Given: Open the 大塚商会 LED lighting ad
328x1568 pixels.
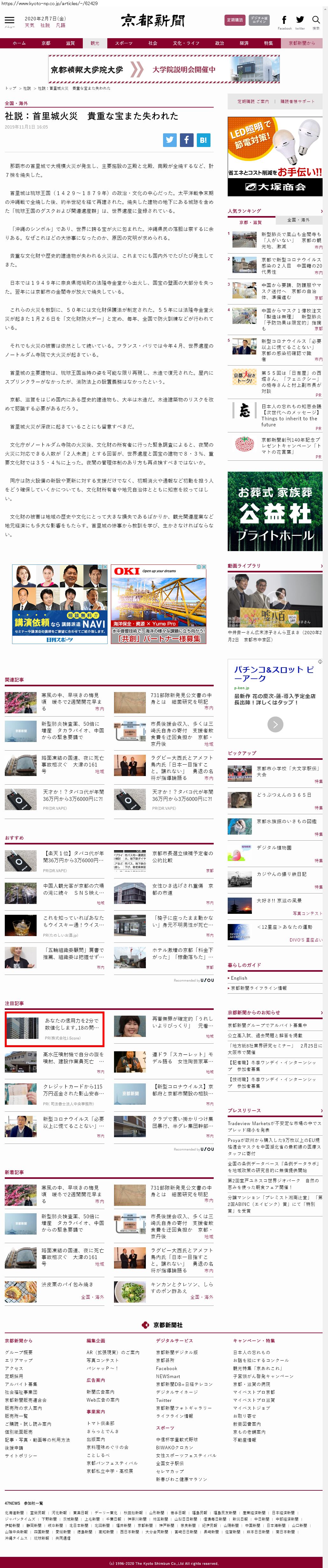Looking at the screenshot, I should [275, 155].
